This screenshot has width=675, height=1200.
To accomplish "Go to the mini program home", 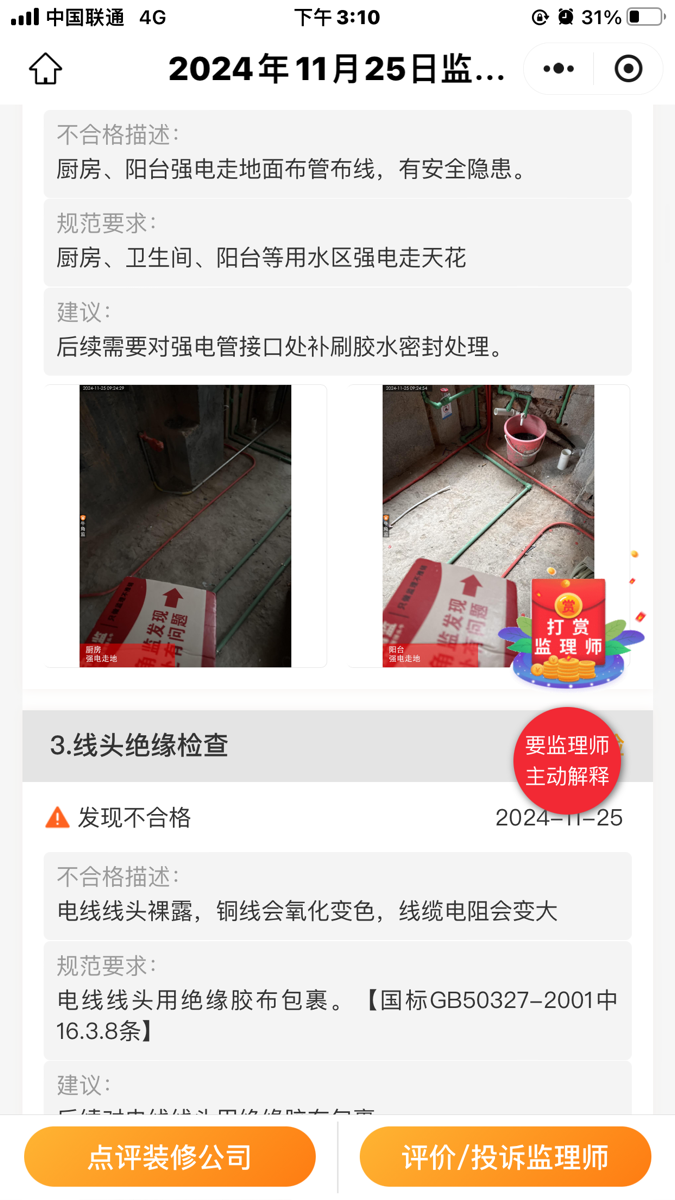I will (46, 69).
